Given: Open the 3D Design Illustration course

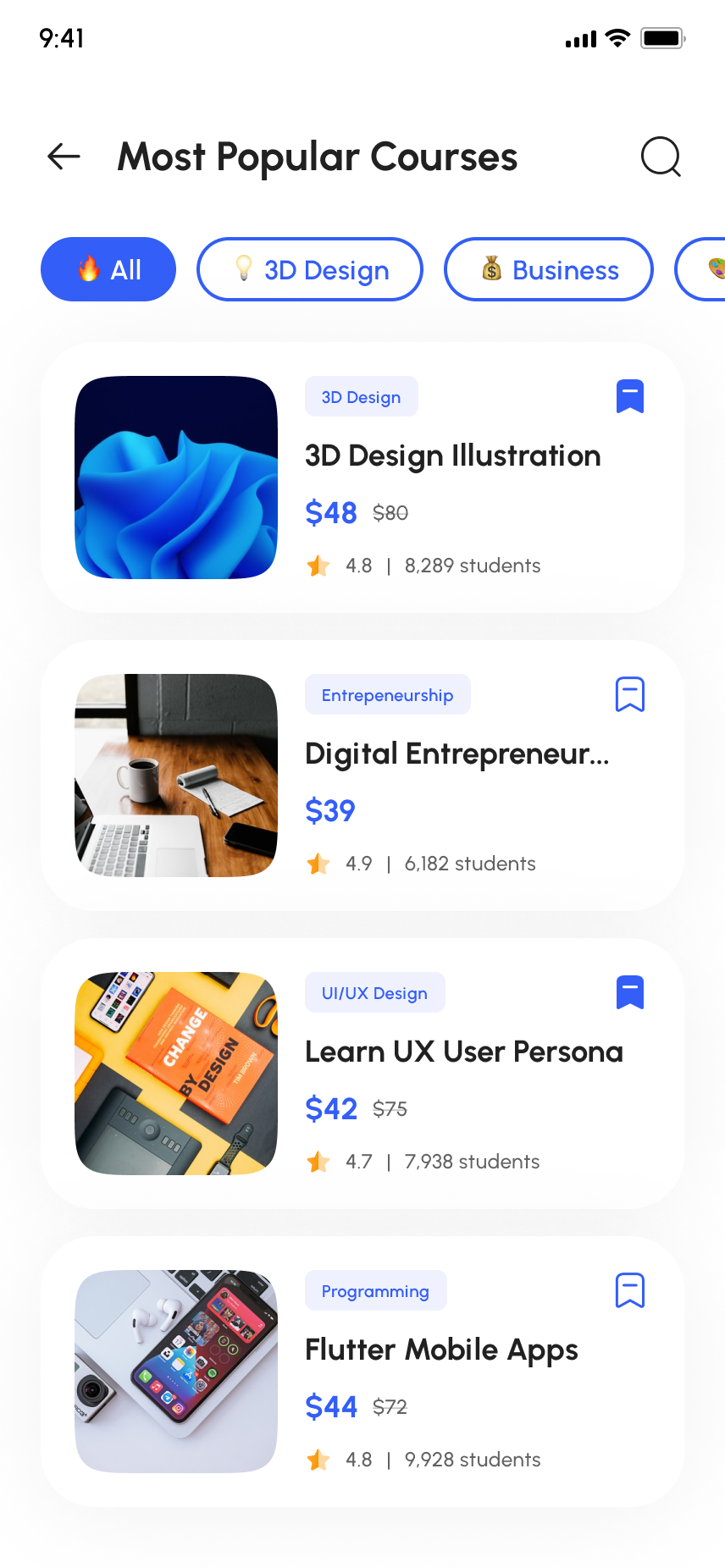Looking at the screenshot, I should 452,456.
